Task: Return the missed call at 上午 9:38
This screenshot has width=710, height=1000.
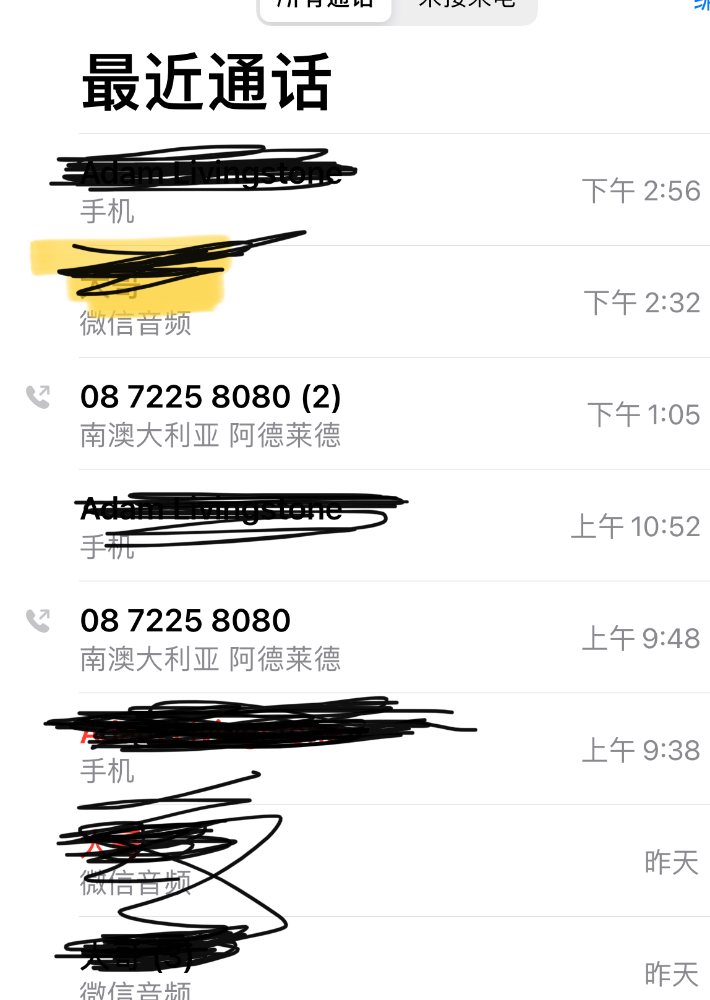Action: point(330,750)
